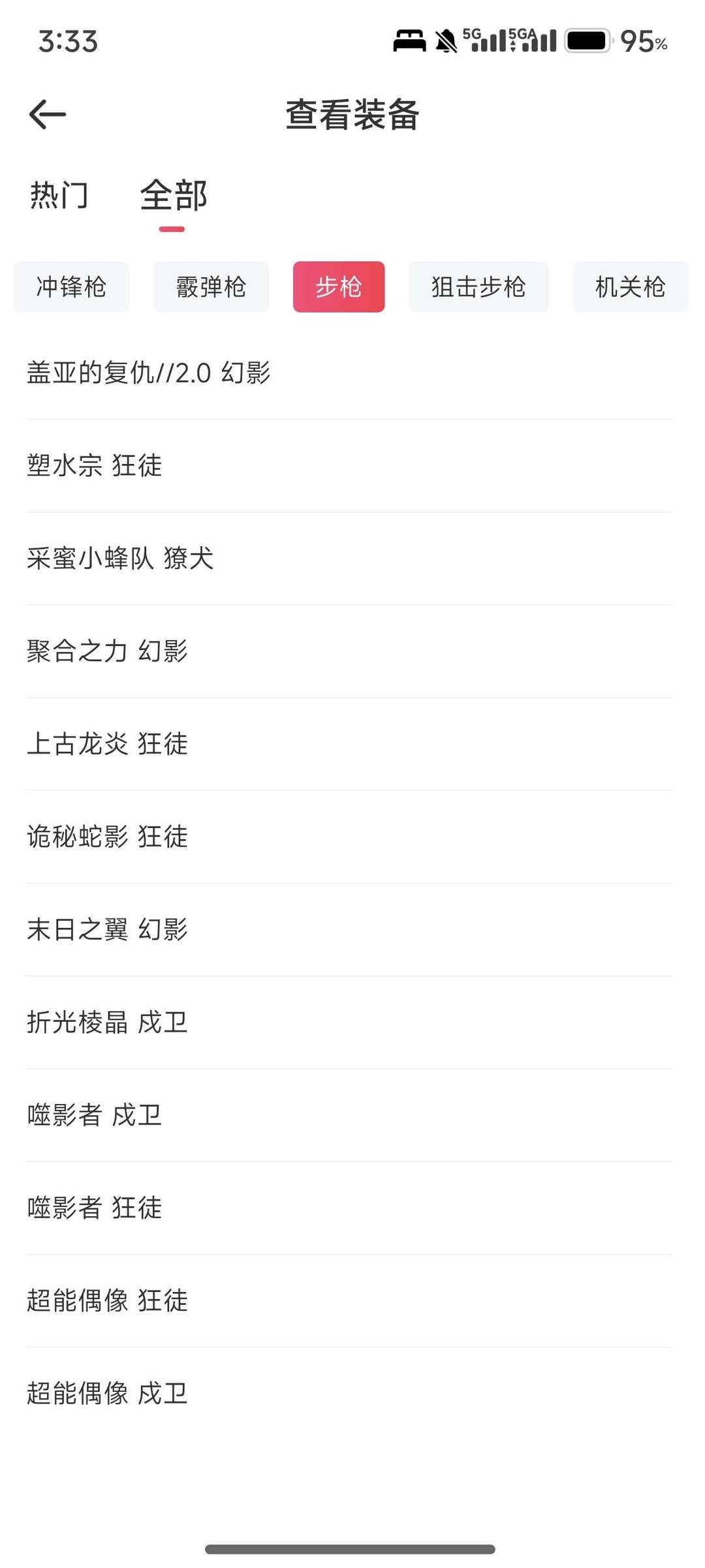
Task: Select the 全部 tab
Action: (174, 195)
